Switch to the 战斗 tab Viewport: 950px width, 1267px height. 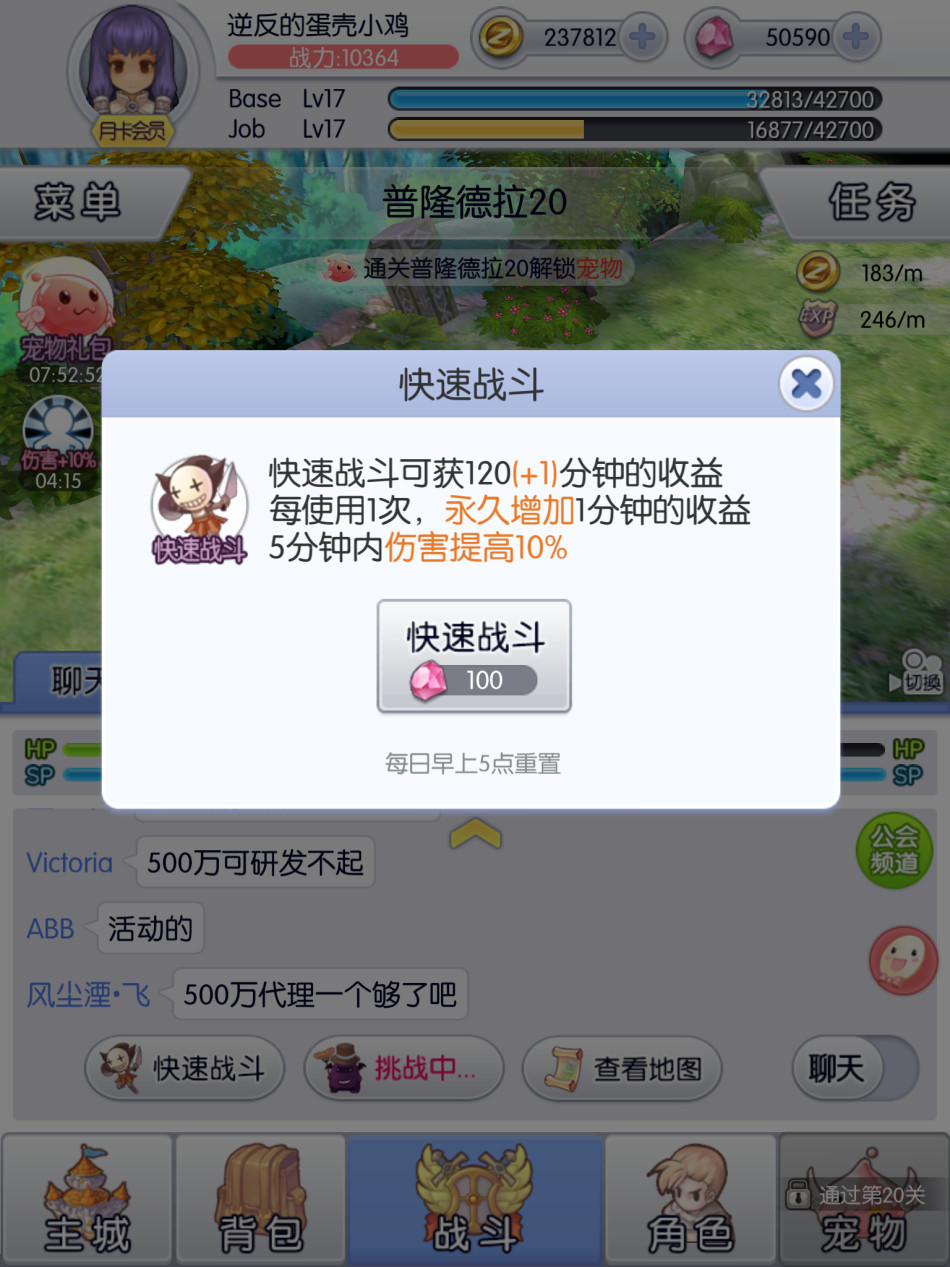click(475, 1200)
